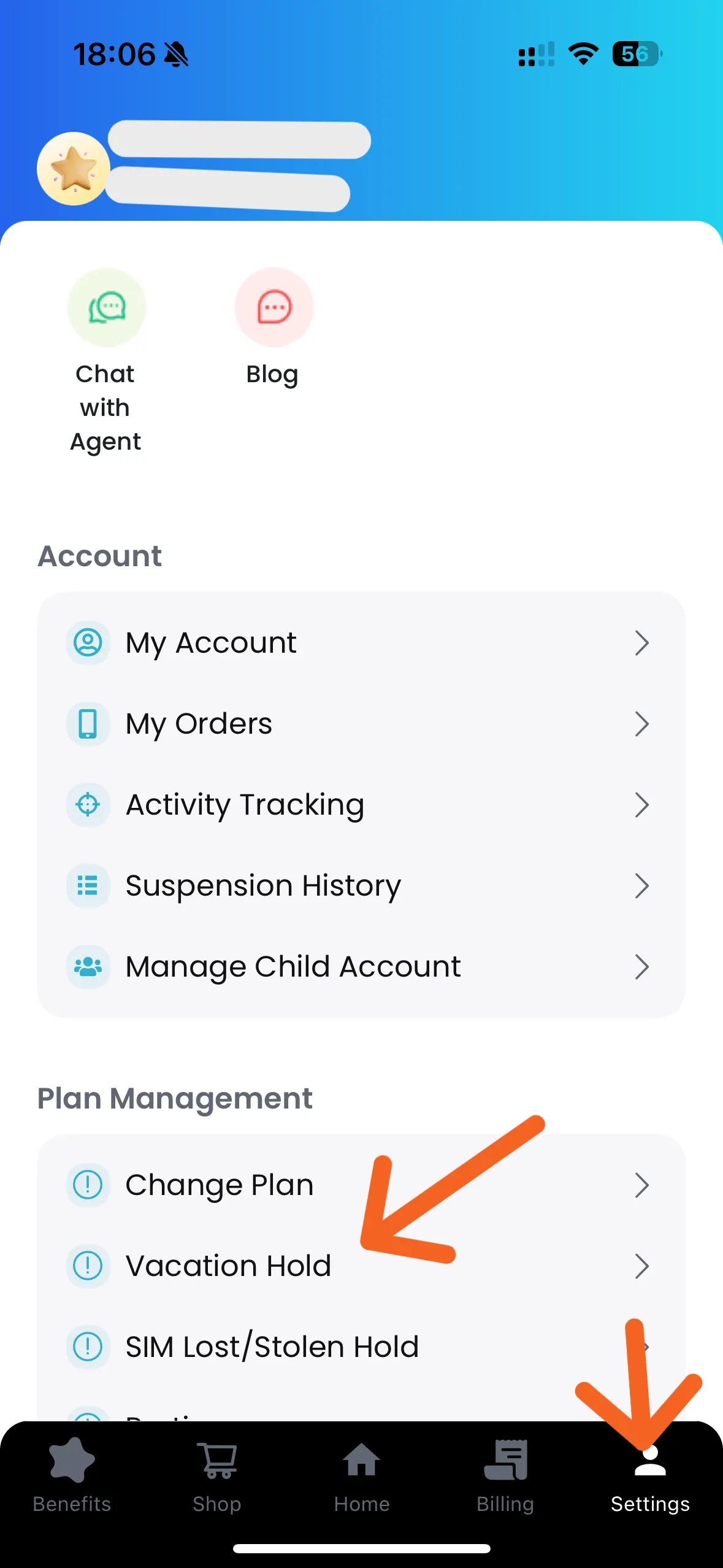Tap the Settings tab
This screenshot has width=723, height=1568.
(x=650, y=1476)
